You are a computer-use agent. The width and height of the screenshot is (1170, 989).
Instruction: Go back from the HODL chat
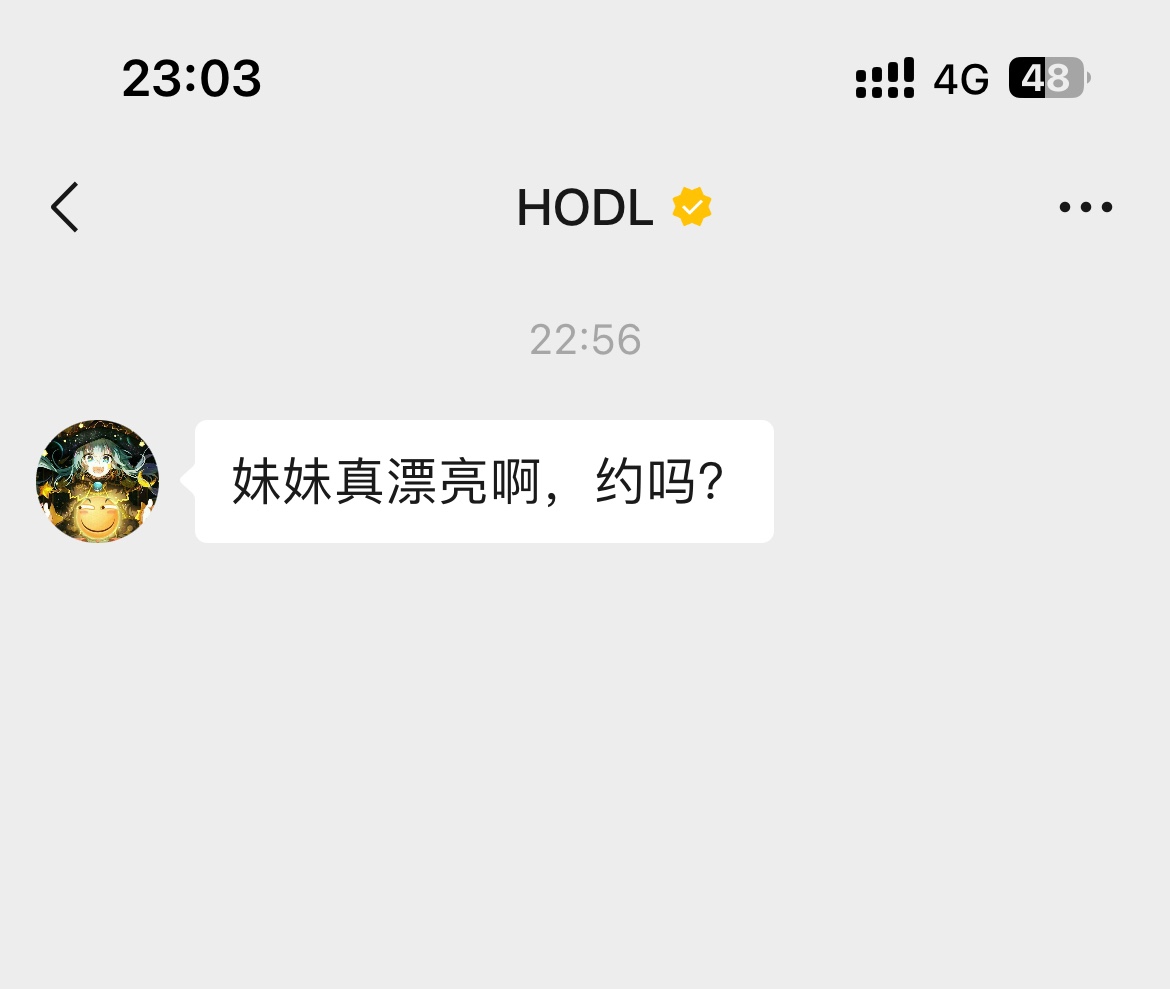[x=65, y=208]
